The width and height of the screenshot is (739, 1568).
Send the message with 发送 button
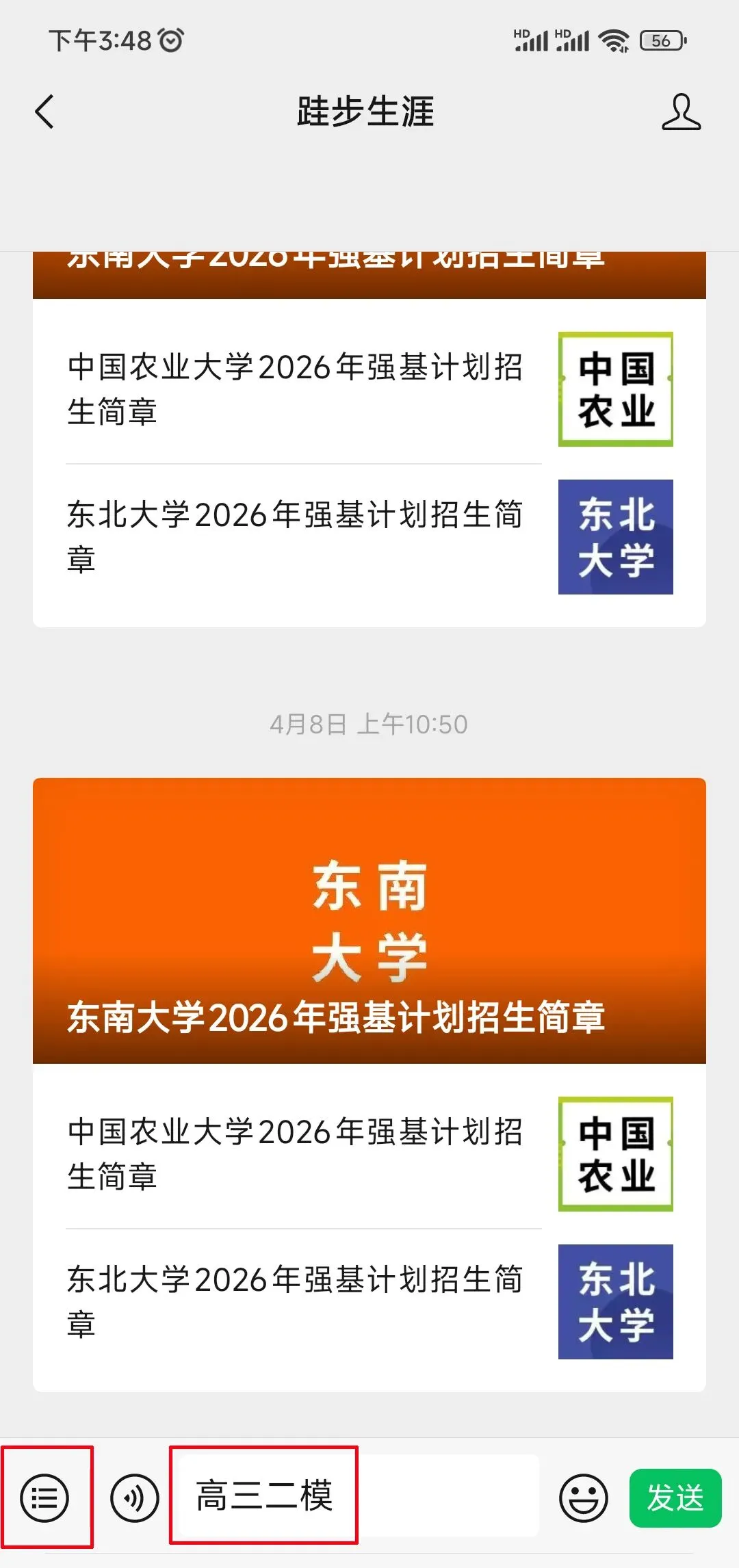pyautogui.click(x=675, y=1498)
